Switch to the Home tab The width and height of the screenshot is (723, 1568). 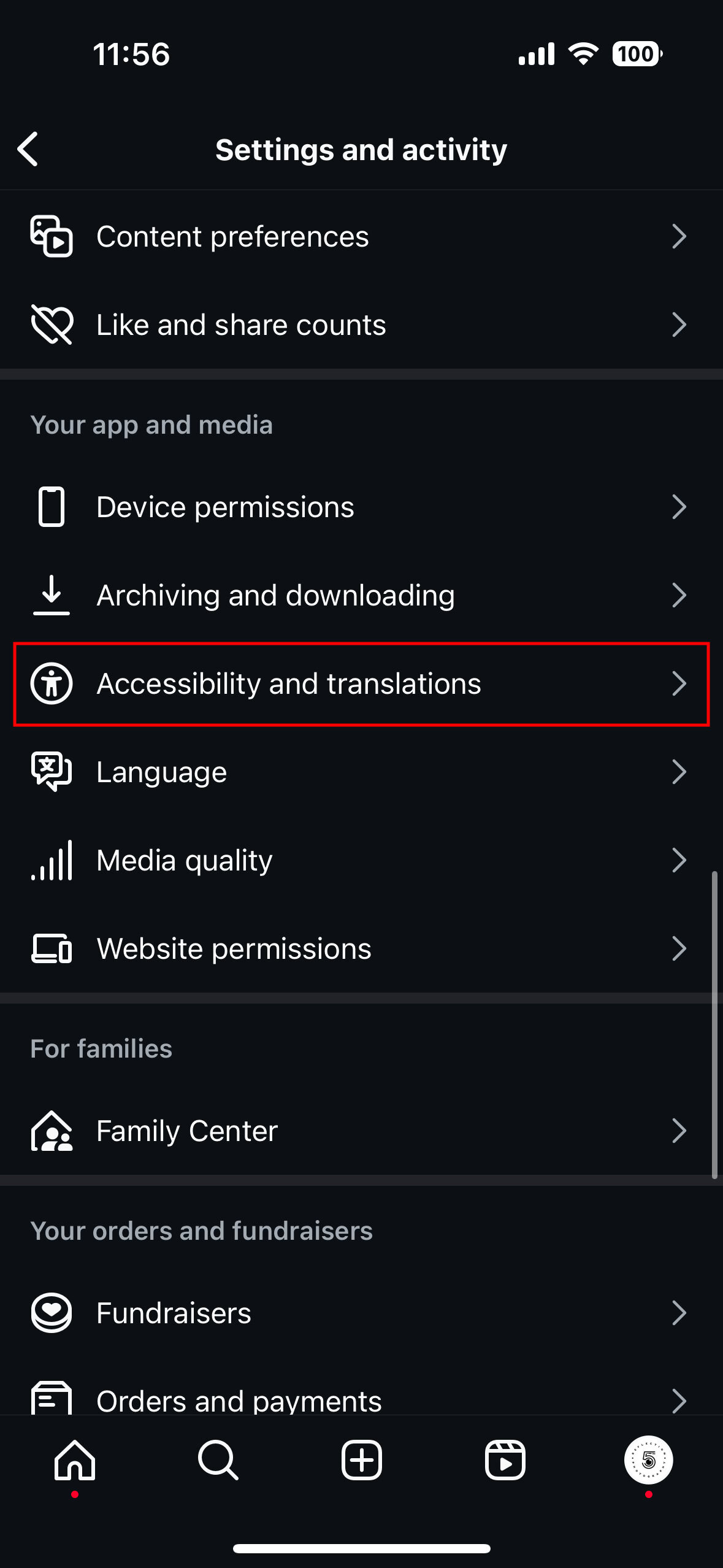pyautogui.click(x=75, y=1460)
